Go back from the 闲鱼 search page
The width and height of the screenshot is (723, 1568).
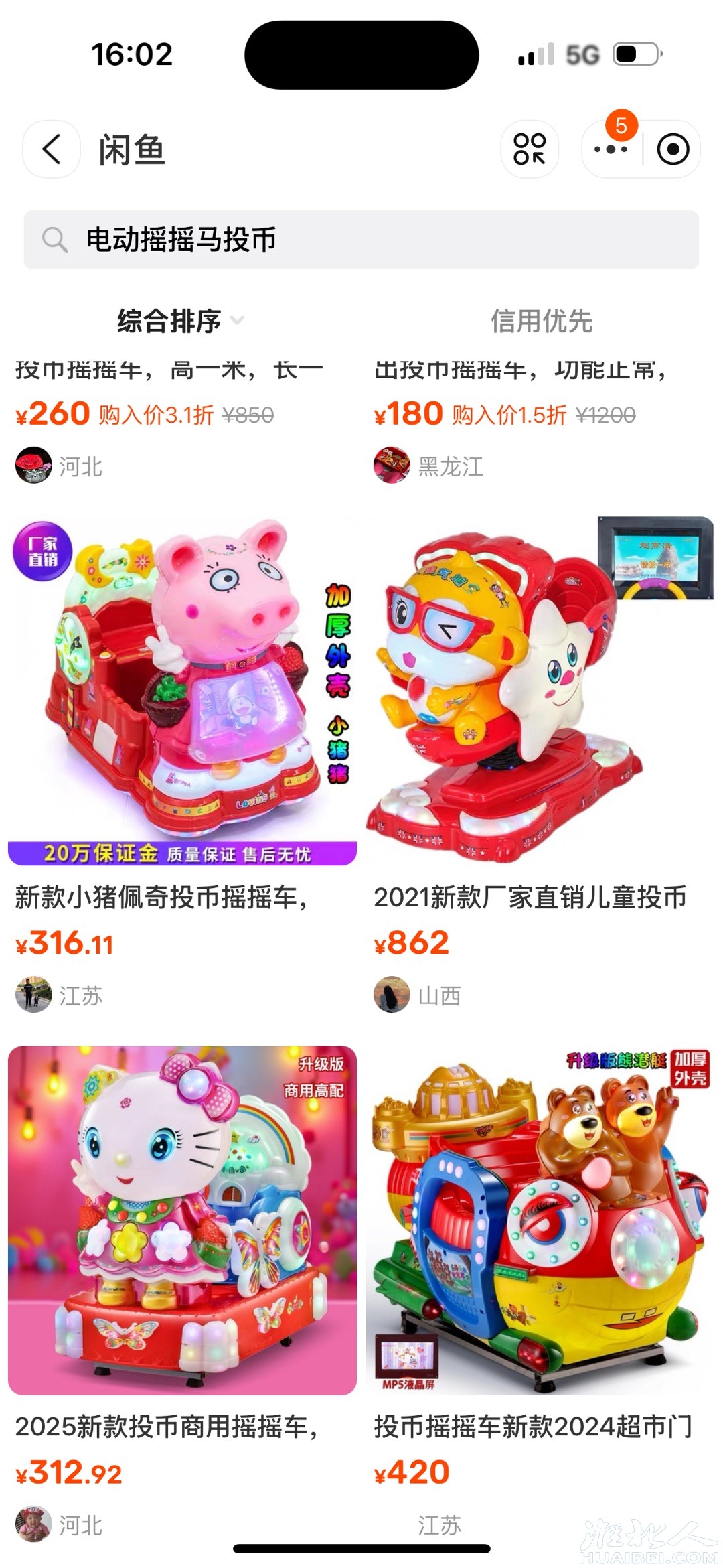coord(52,149)
